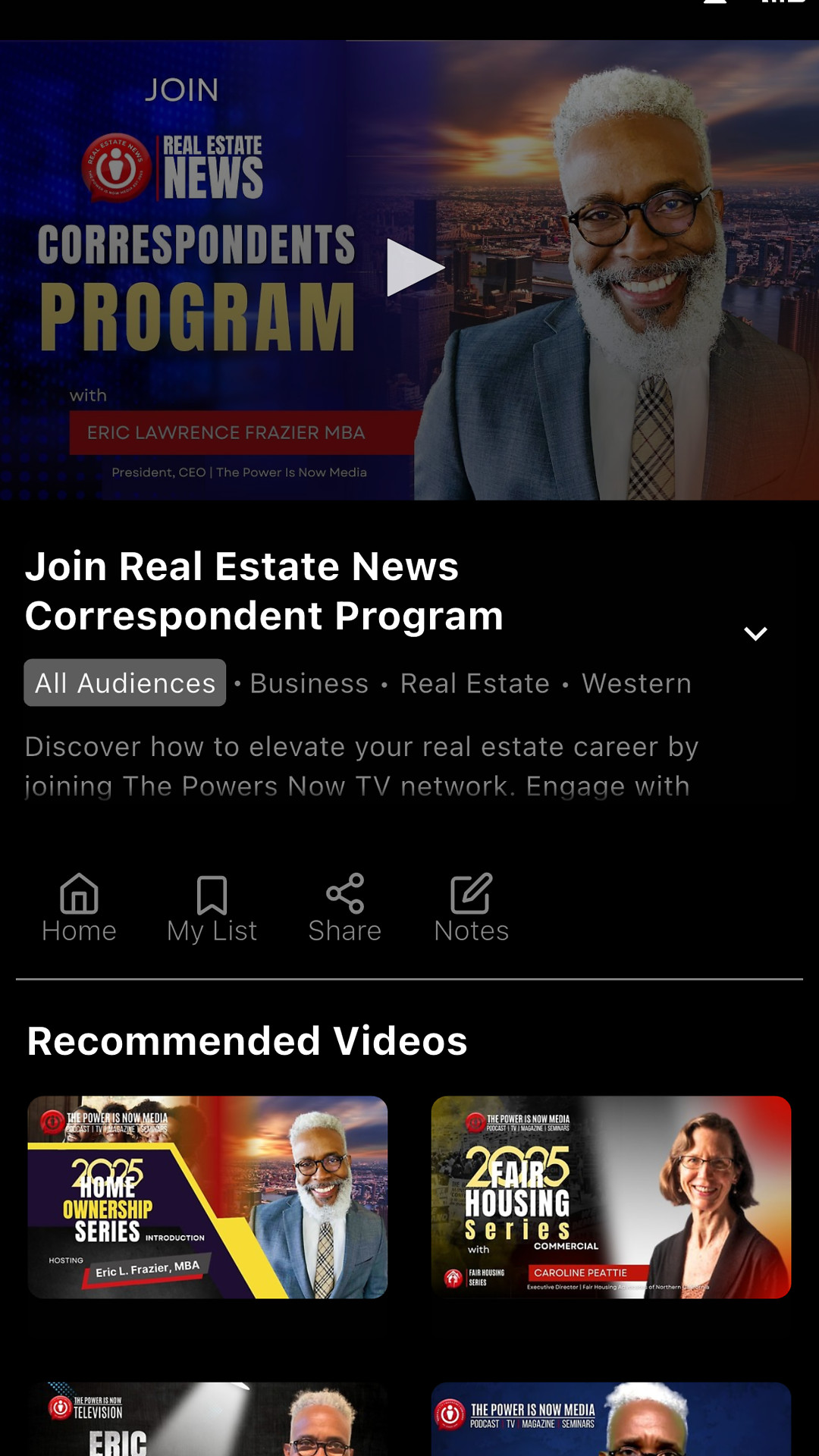Screen dimensions: 819x1456
Task: Play the Correspondents Program video
Action: pyautogui.click(x=413, y=268)
